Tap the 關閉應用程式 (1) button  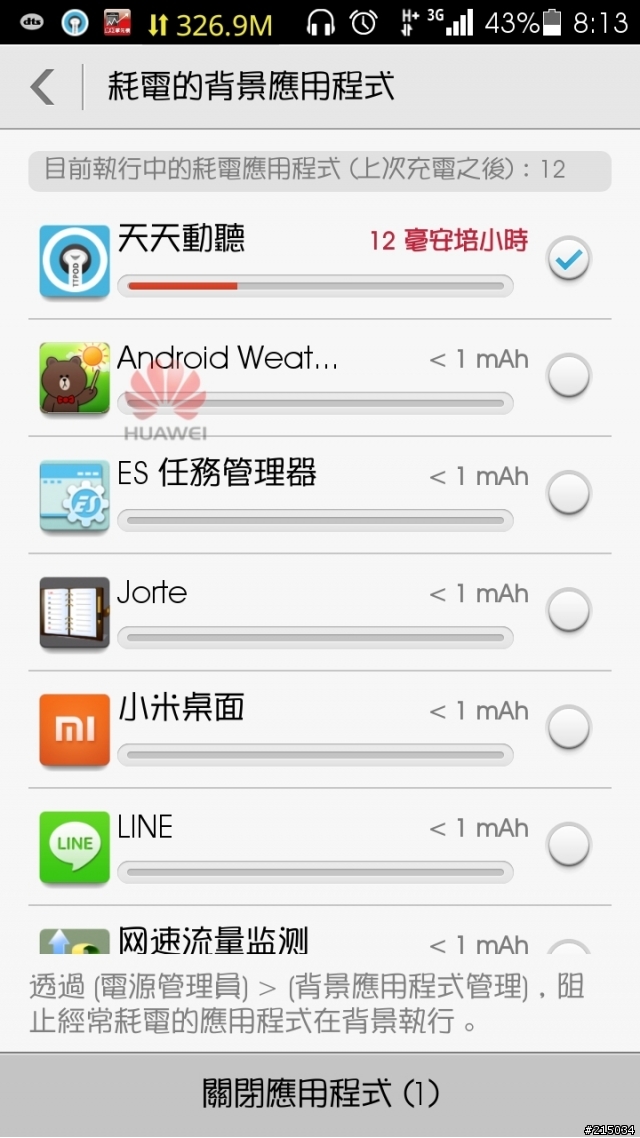[x=320, y=1093]
